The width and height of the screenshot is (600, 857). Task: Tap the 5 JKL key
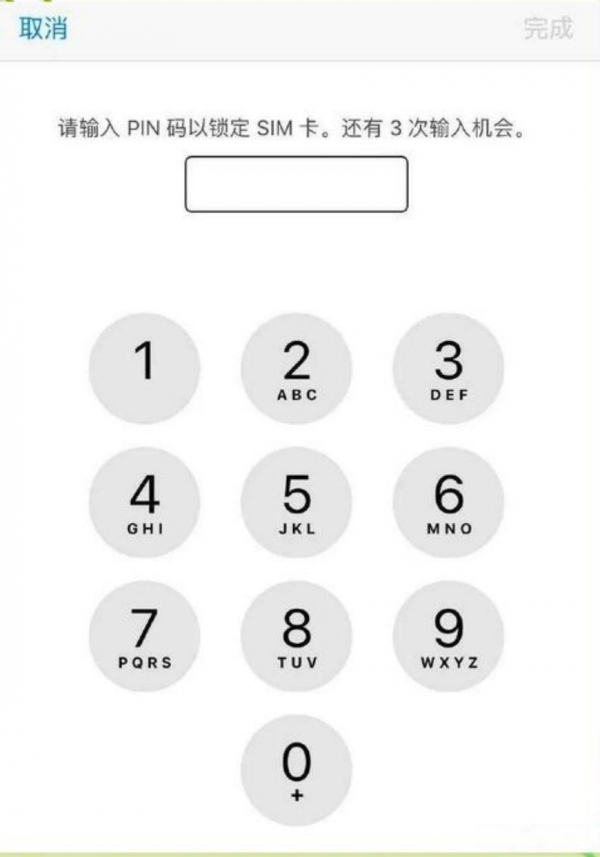point(297,502)
